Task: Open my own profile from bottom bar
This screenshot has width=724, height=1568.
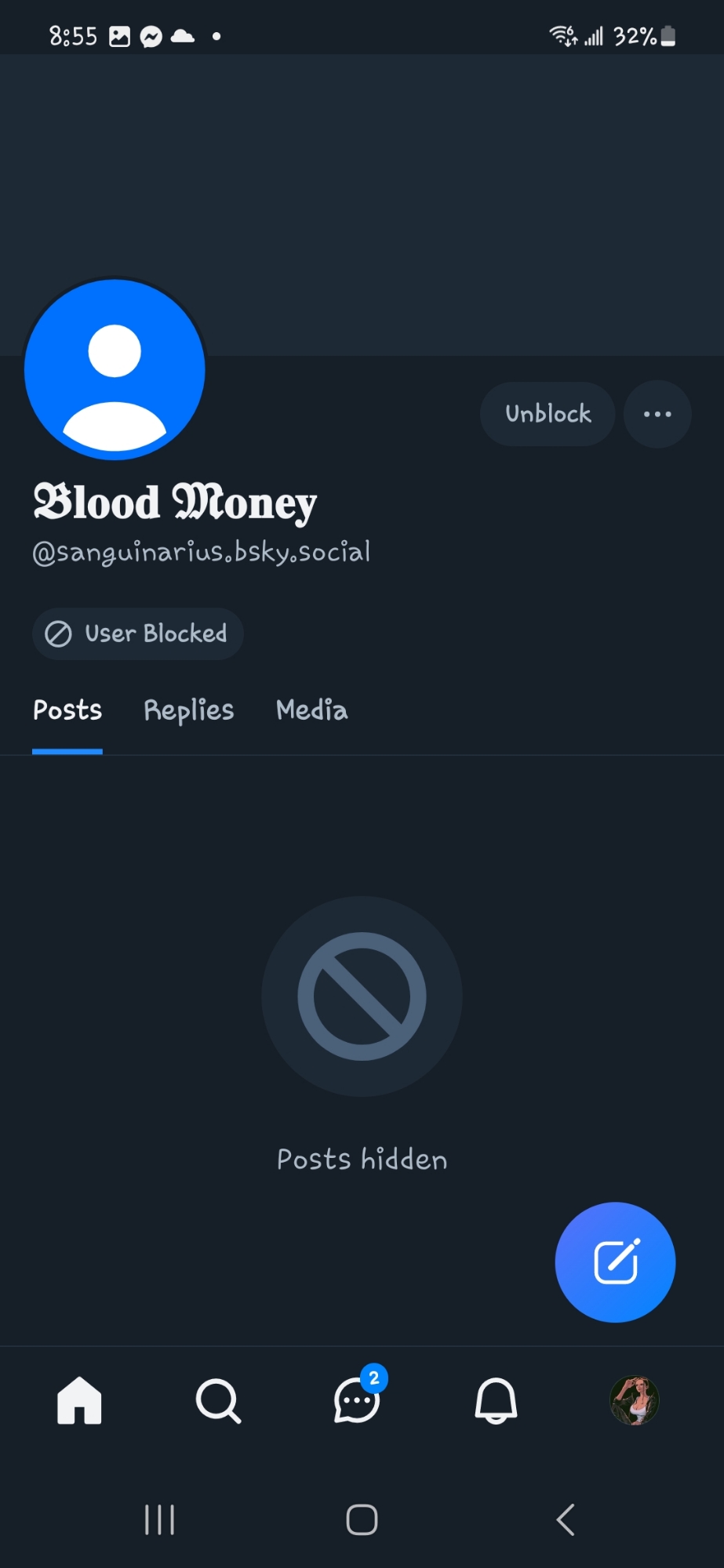Action: (x=635, y=1400)
